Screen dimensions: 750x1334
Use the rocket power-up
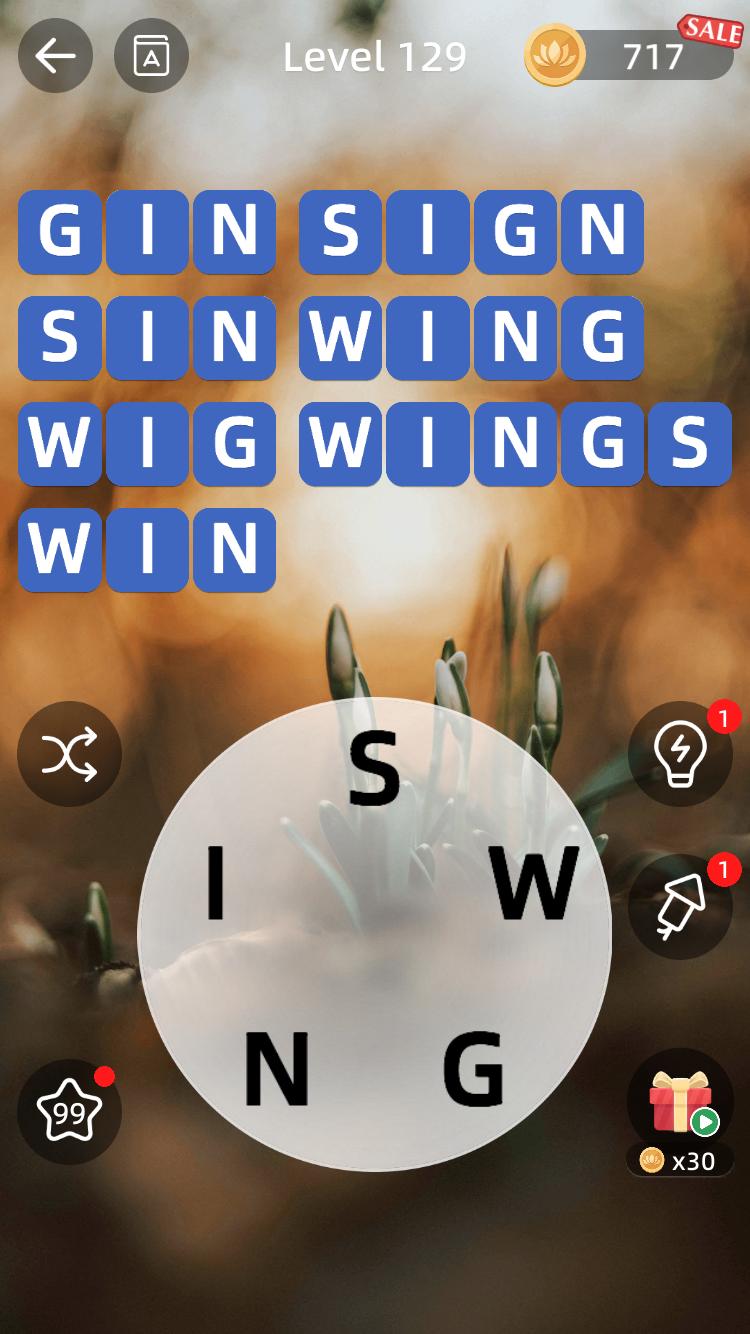[x=680, y=907]
